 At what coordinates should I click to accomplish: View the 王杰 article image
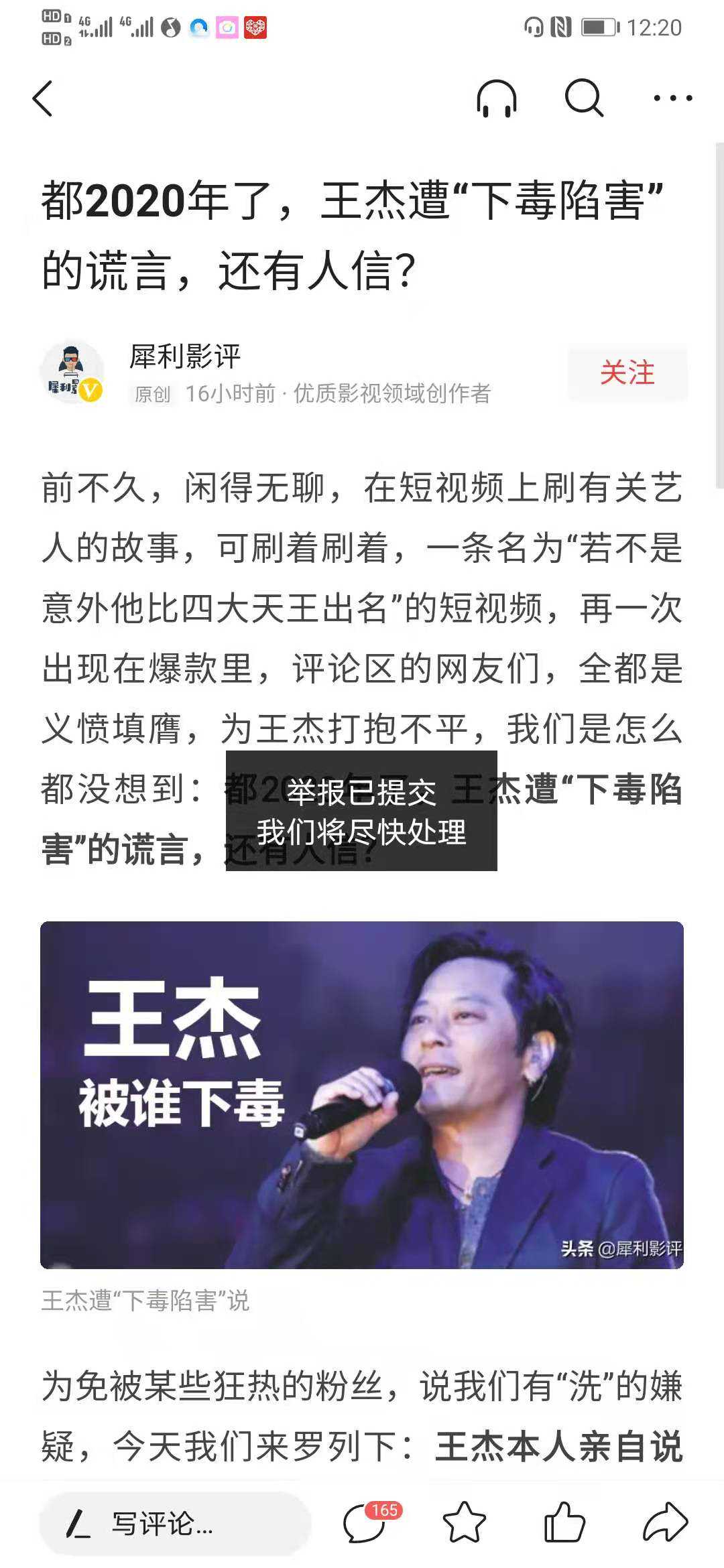(362, 1094)
